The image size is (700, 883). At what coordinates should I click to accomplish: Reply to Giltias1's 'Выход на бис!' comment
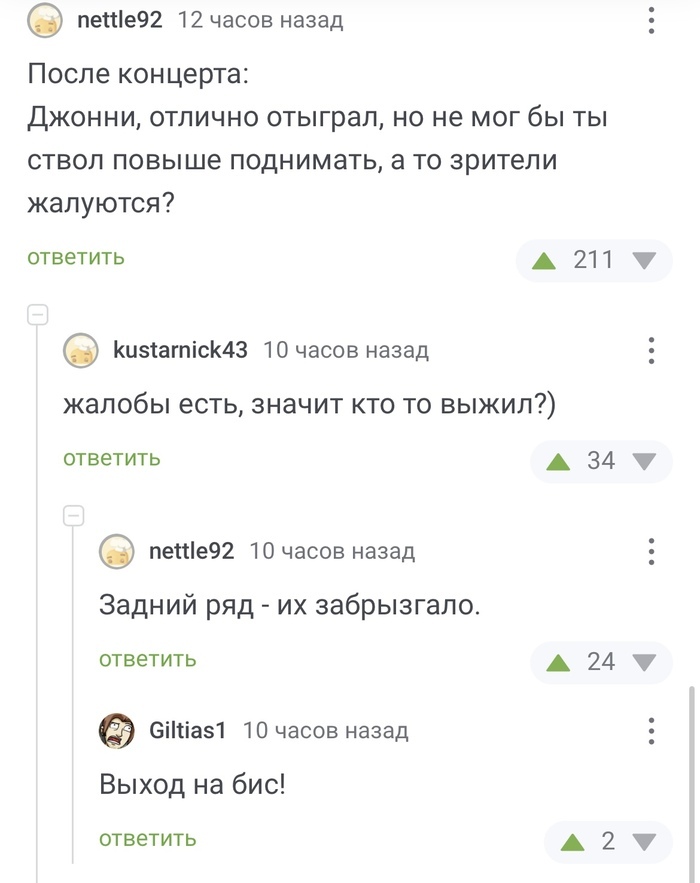click(148, 838)
